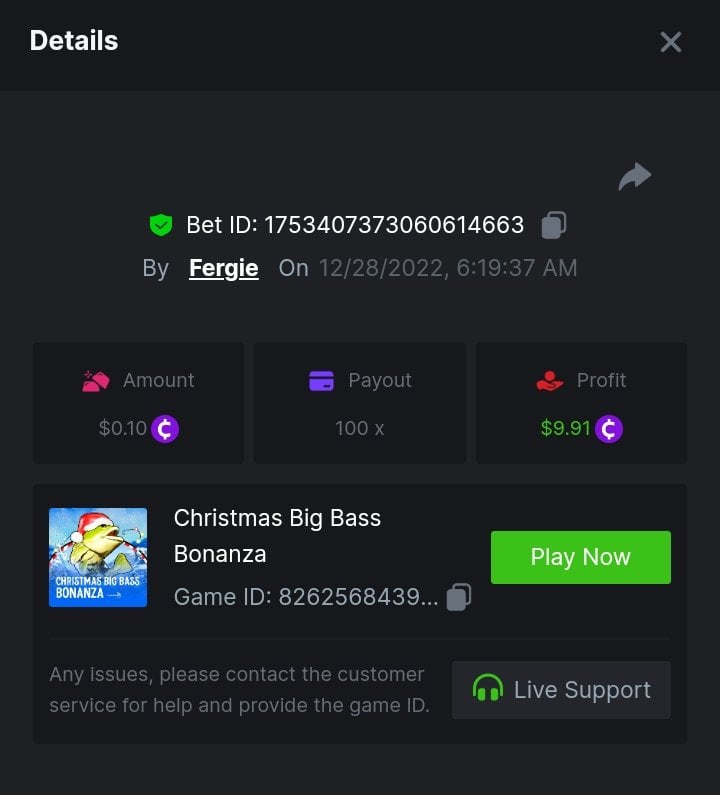Close the Details dialog

tap(670, 42)
